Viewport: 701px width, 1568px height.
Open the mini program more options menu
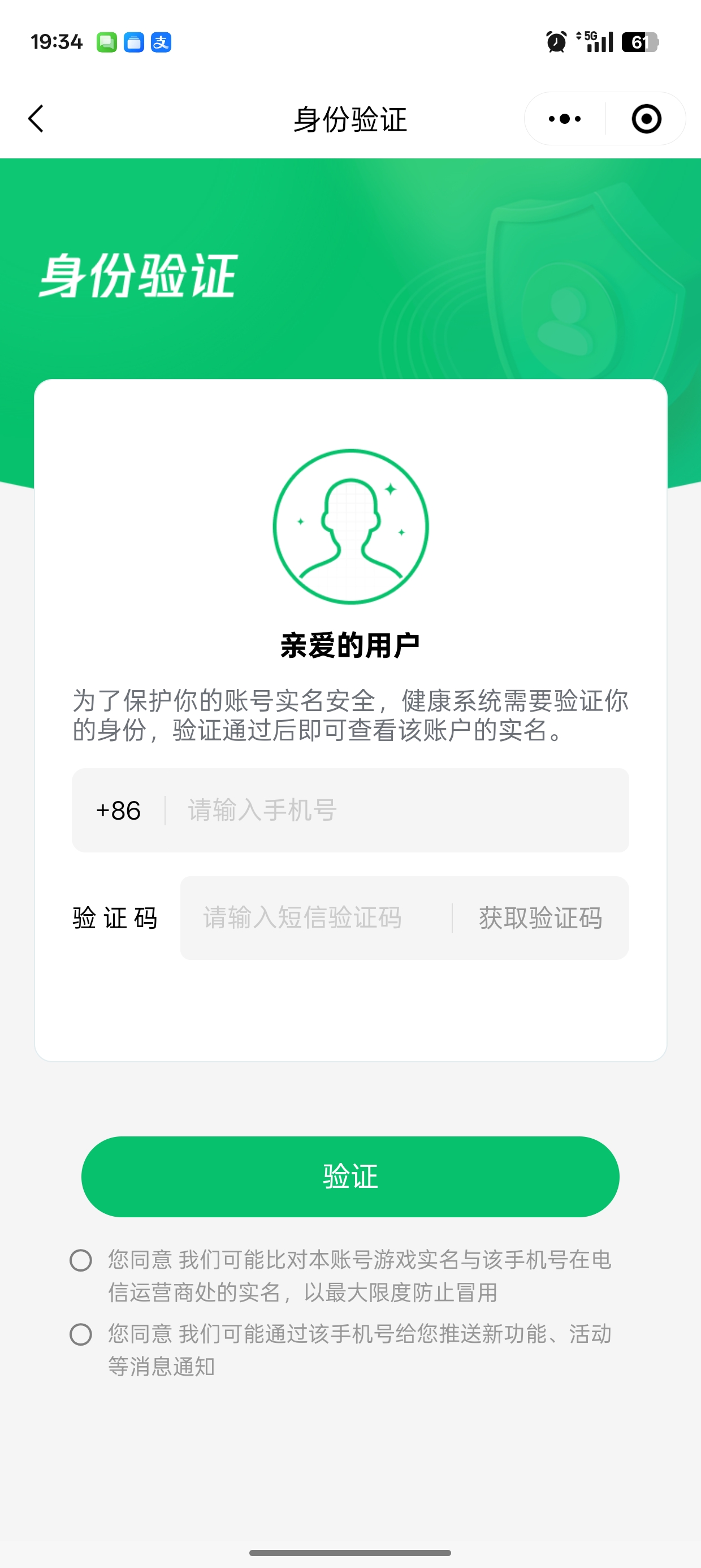[565, 119]
